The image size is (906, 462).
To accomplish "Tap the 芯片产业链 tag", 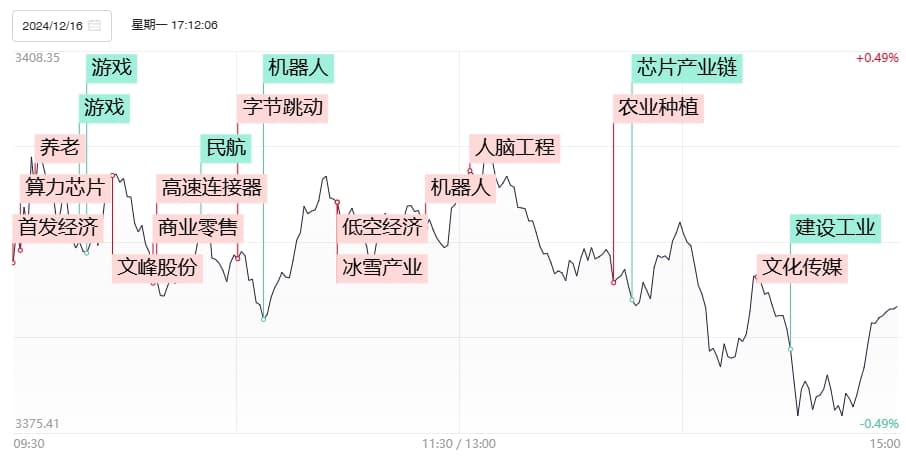I will (687, 68).
